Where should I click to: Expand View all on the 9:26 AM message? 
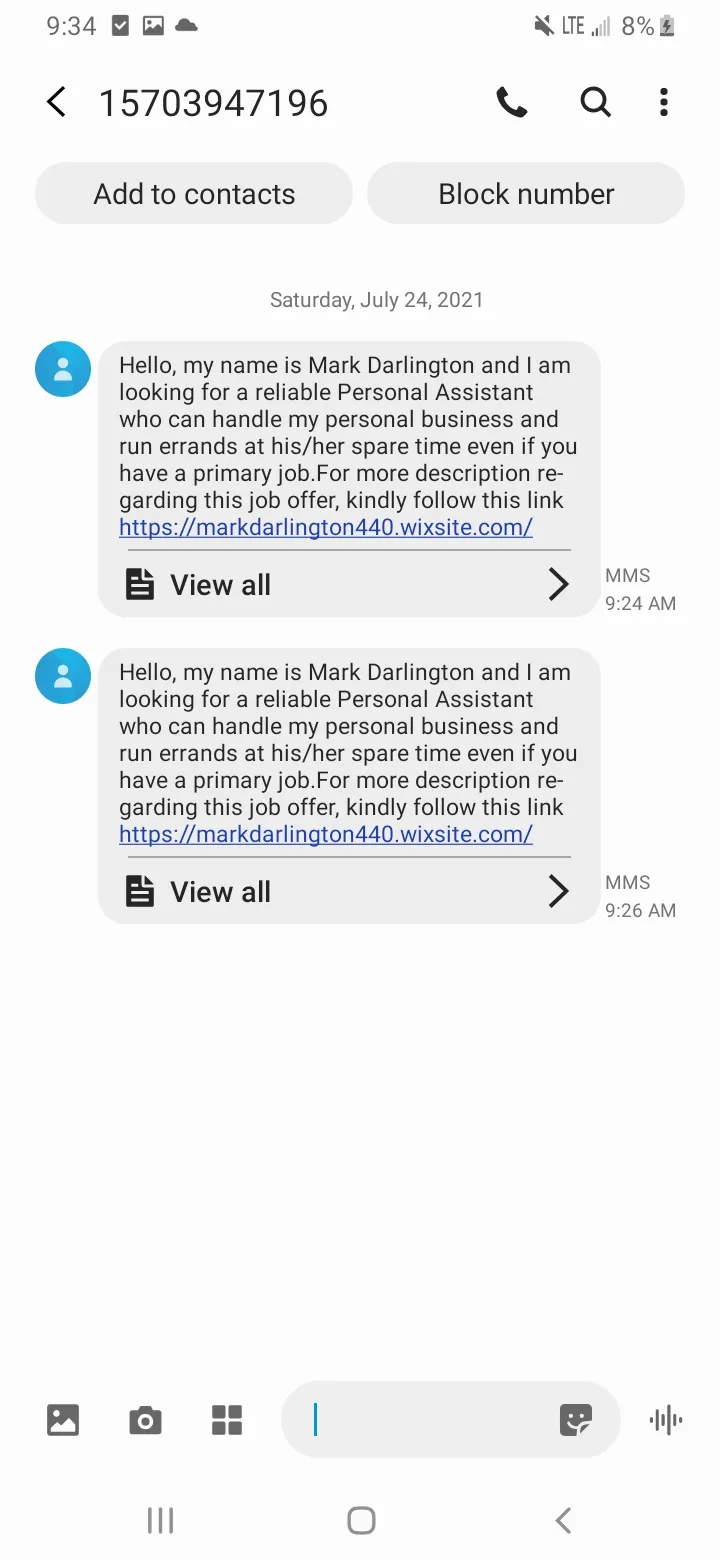[x=348, y=892]
